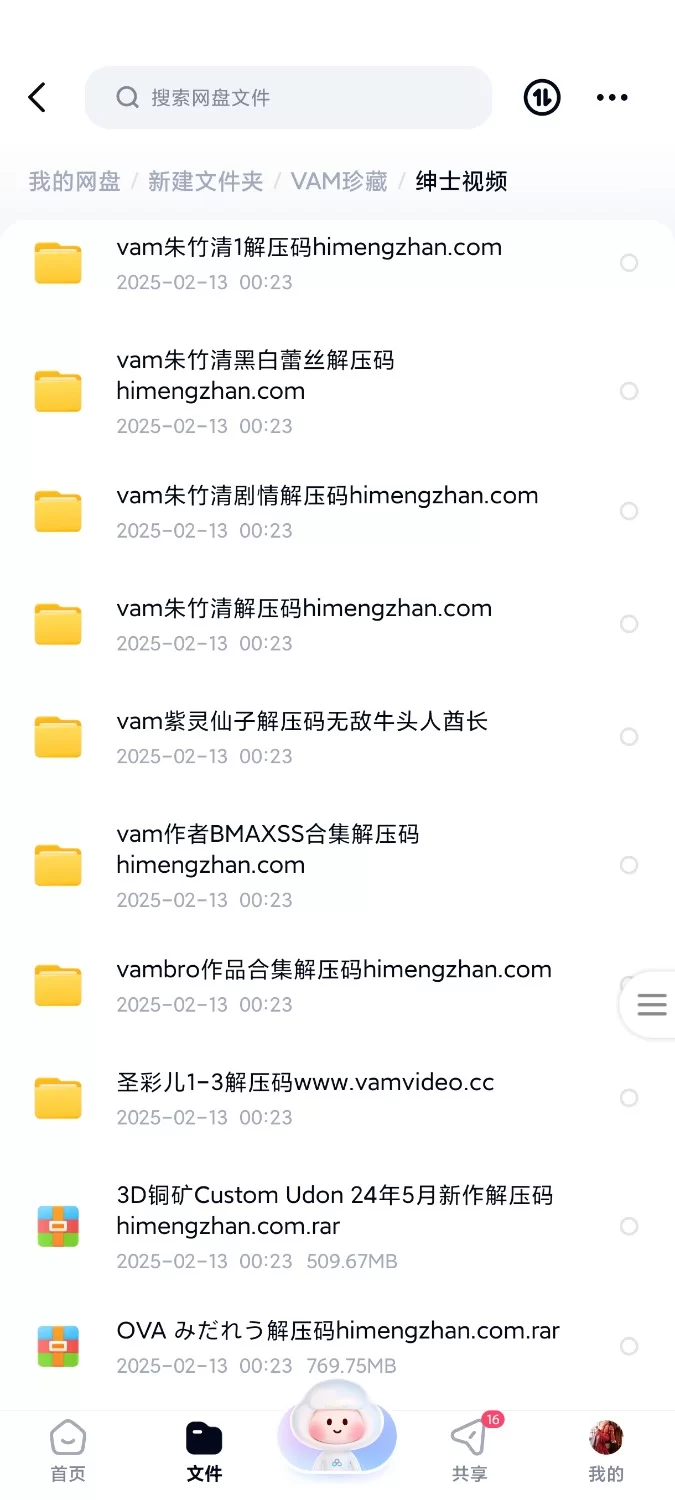Screen dimensions: 675x1500
Task: Open the three-dot overflow menu
Action: (x=612, y=98)
